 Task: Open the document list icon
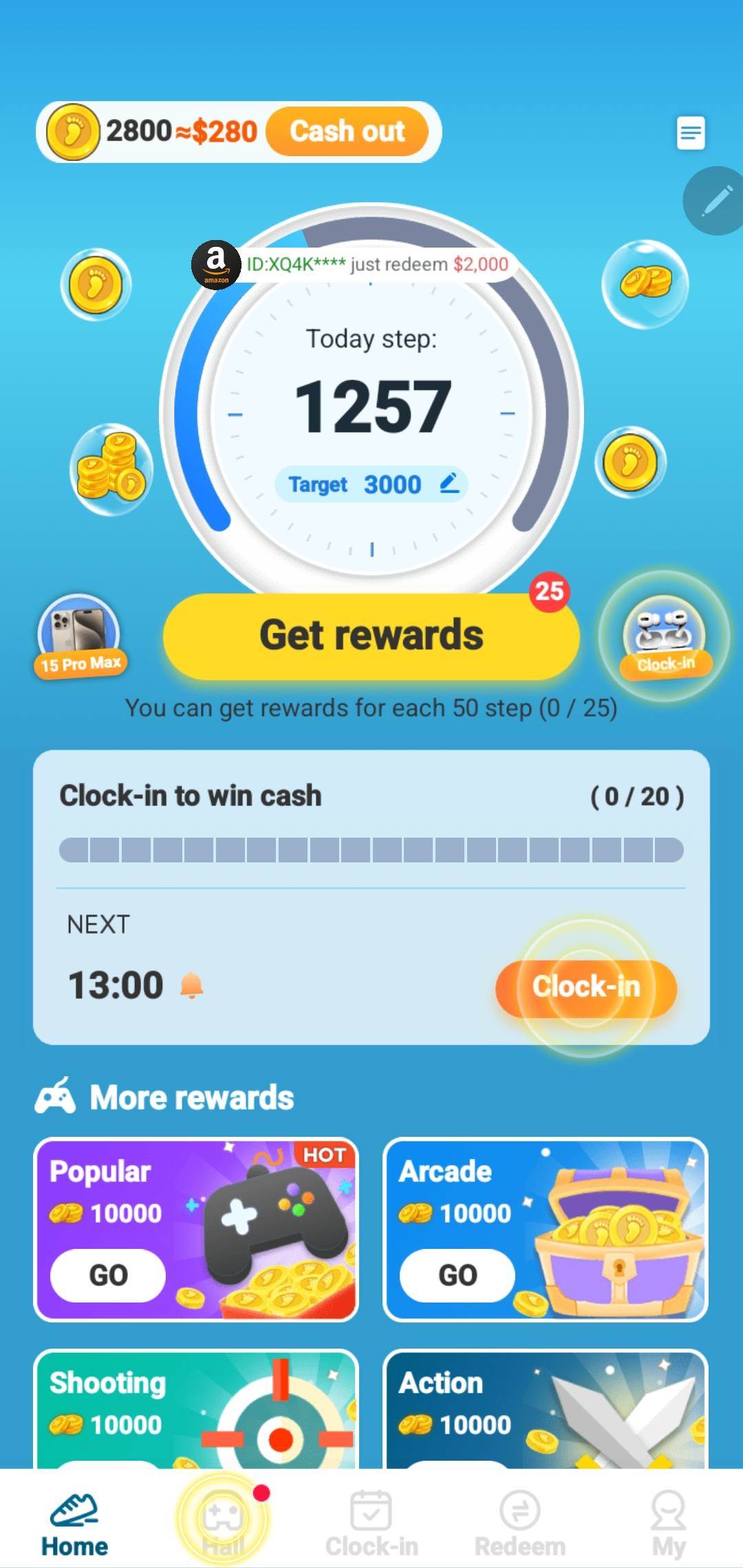(690, 133)
